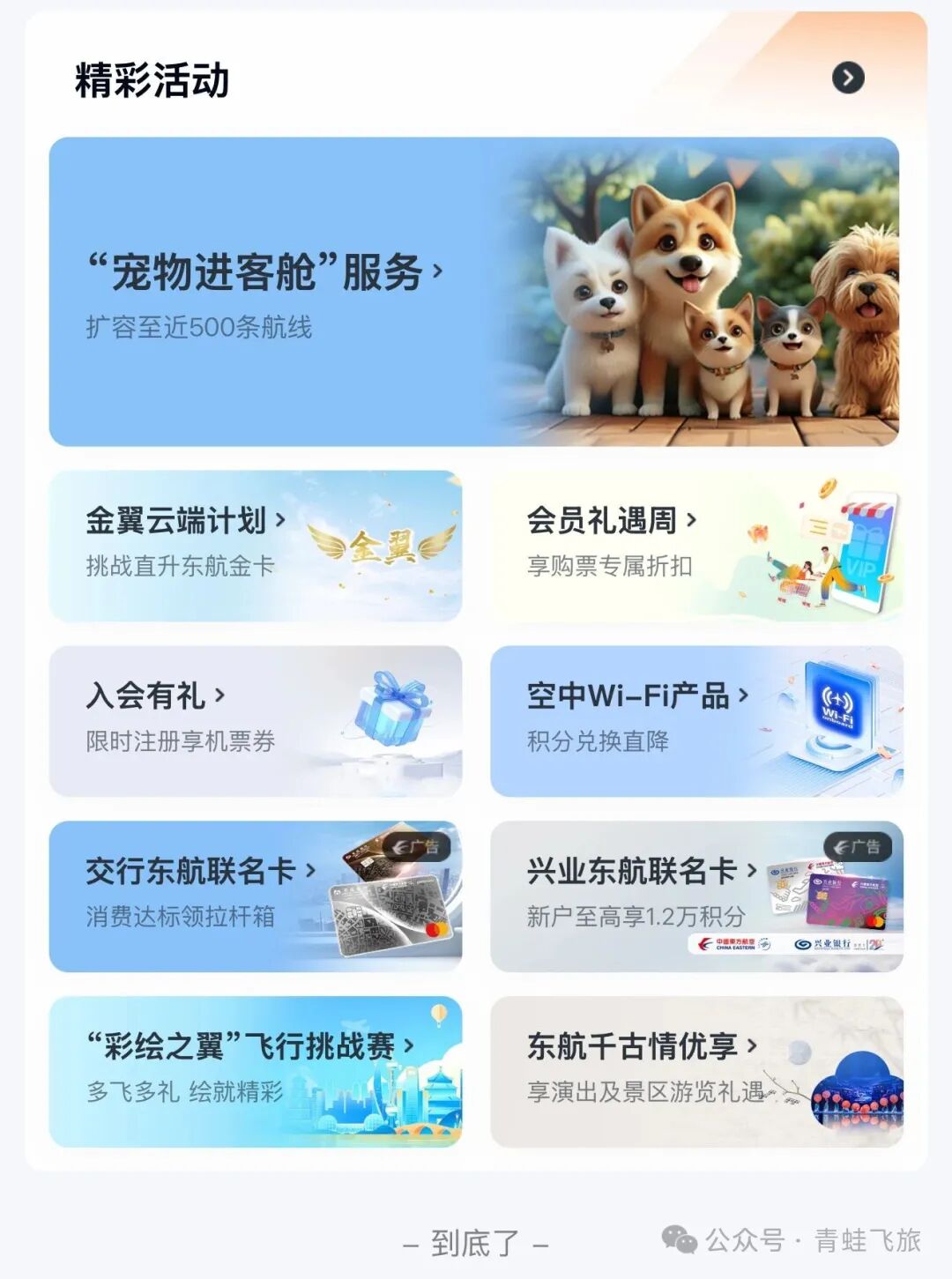Select the 交行东航联名卡 card
The image size is (952, 1279).
coord(256,896)
